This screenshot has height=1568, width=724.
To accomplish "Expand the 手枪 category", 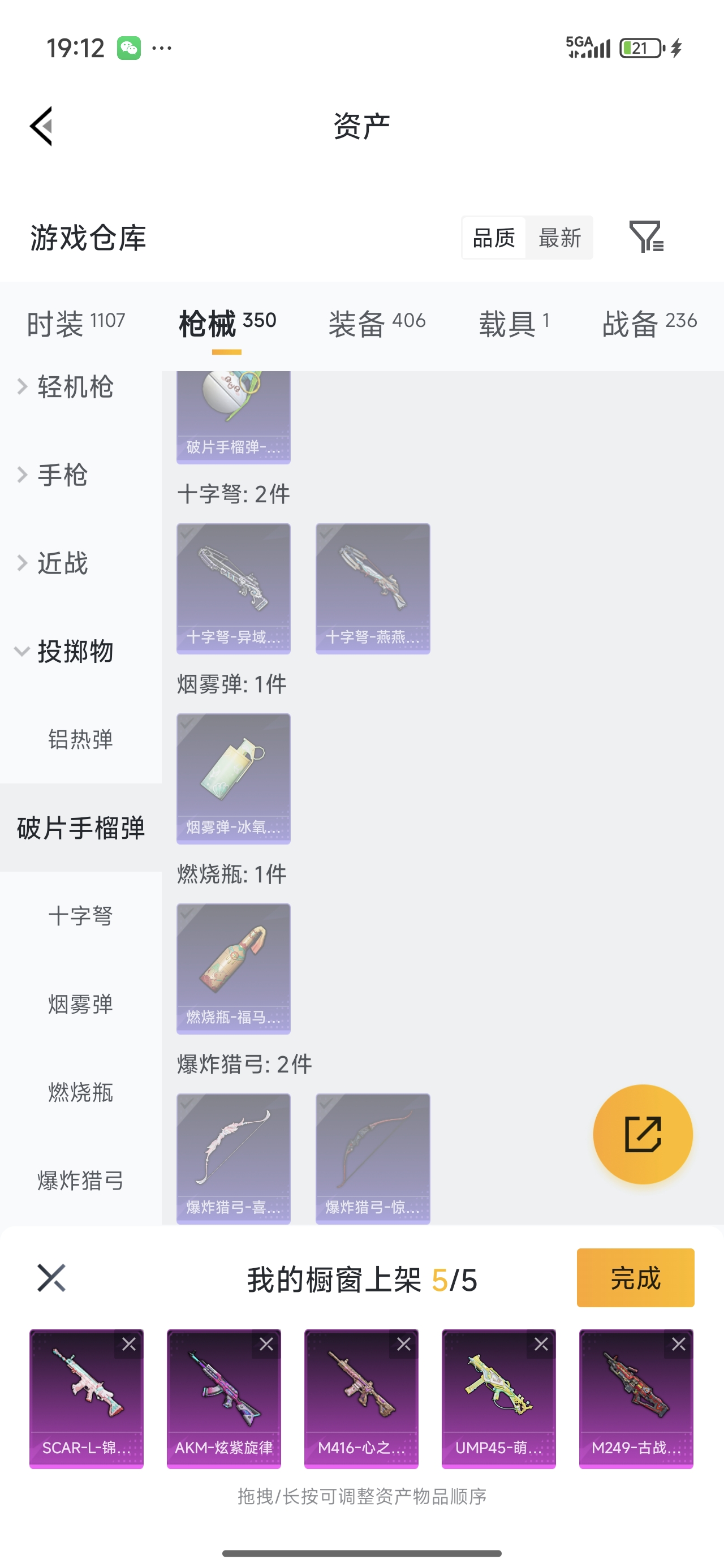I will click(x=53, y=475).
